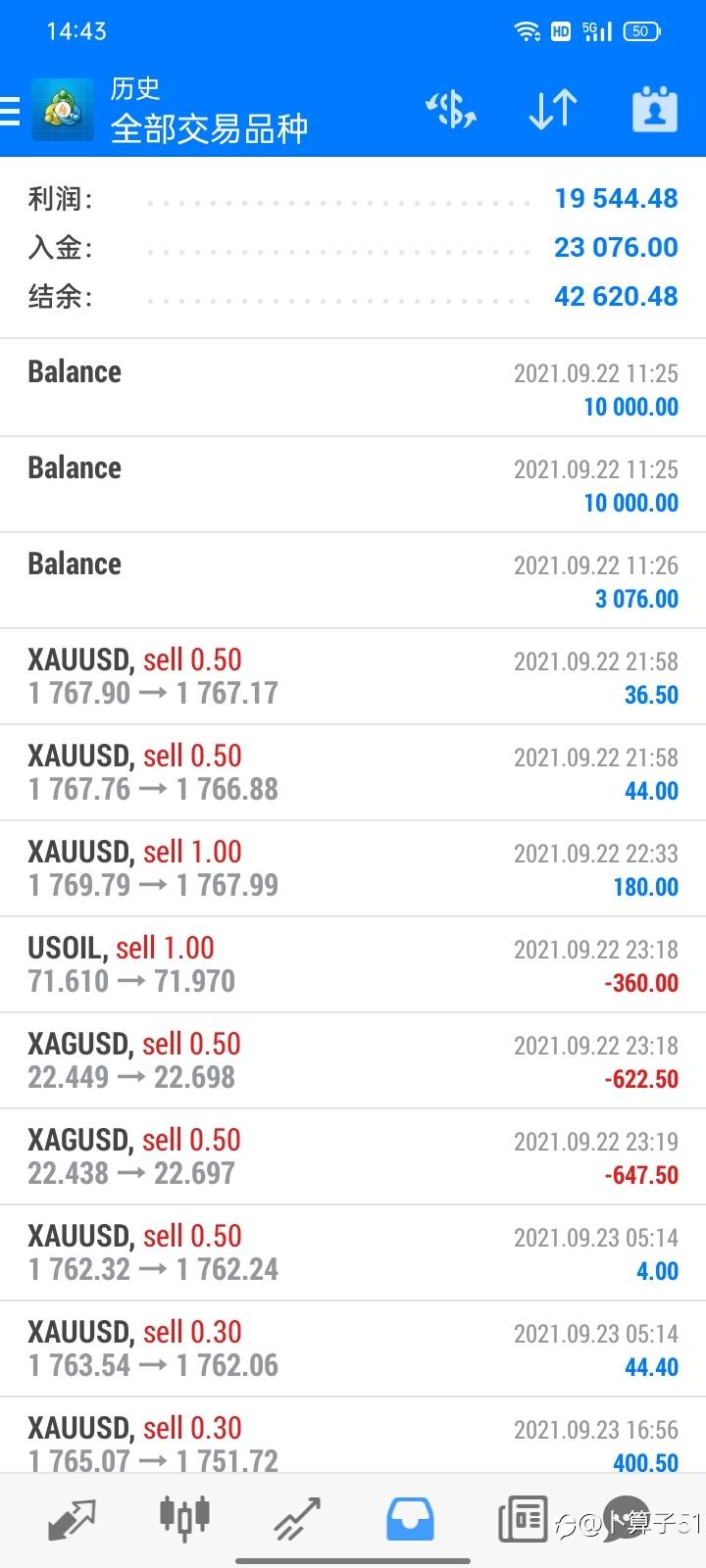Open USOIL sell 1.00 trade details
Viewport: 706px width, 1568px height.
(353, 964)
